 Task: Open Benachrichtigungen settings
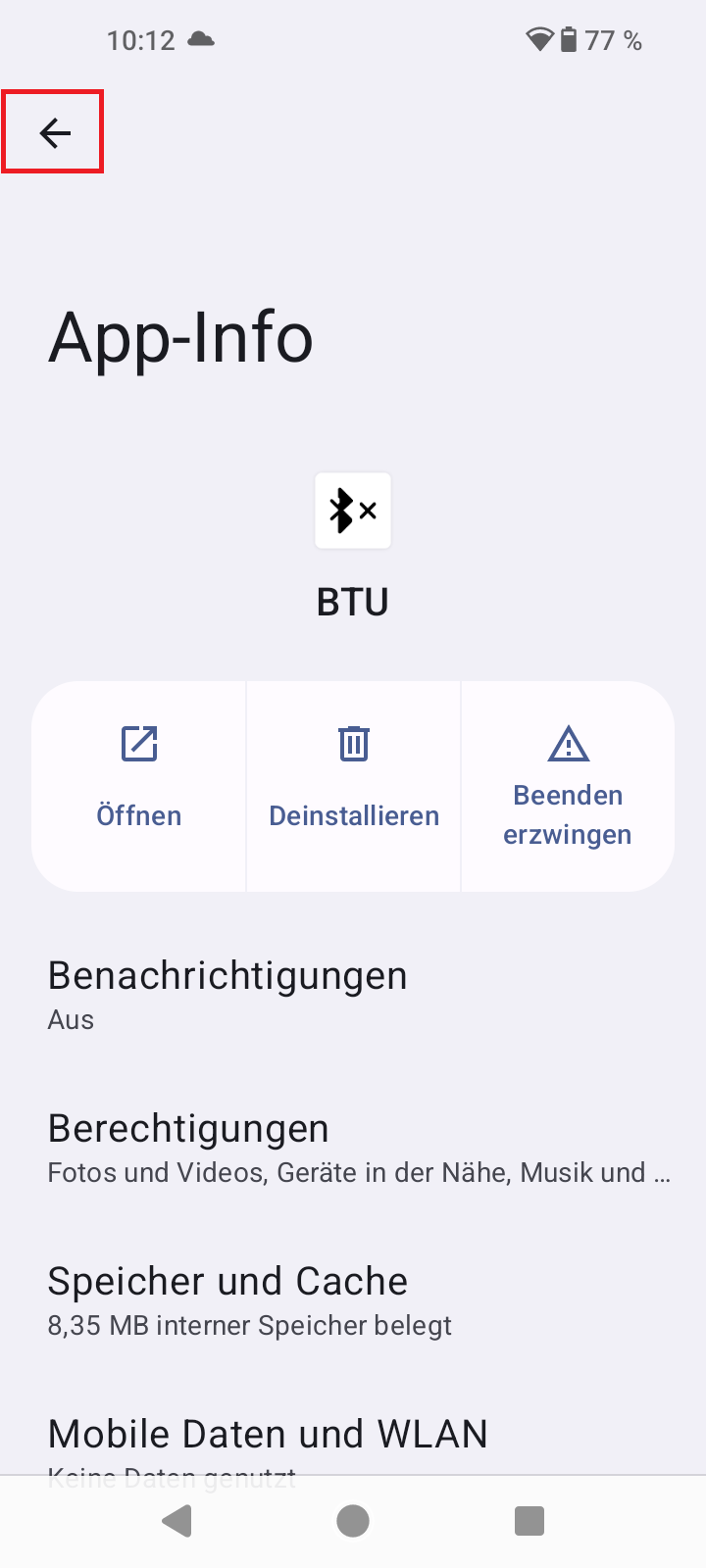[227, 994]
